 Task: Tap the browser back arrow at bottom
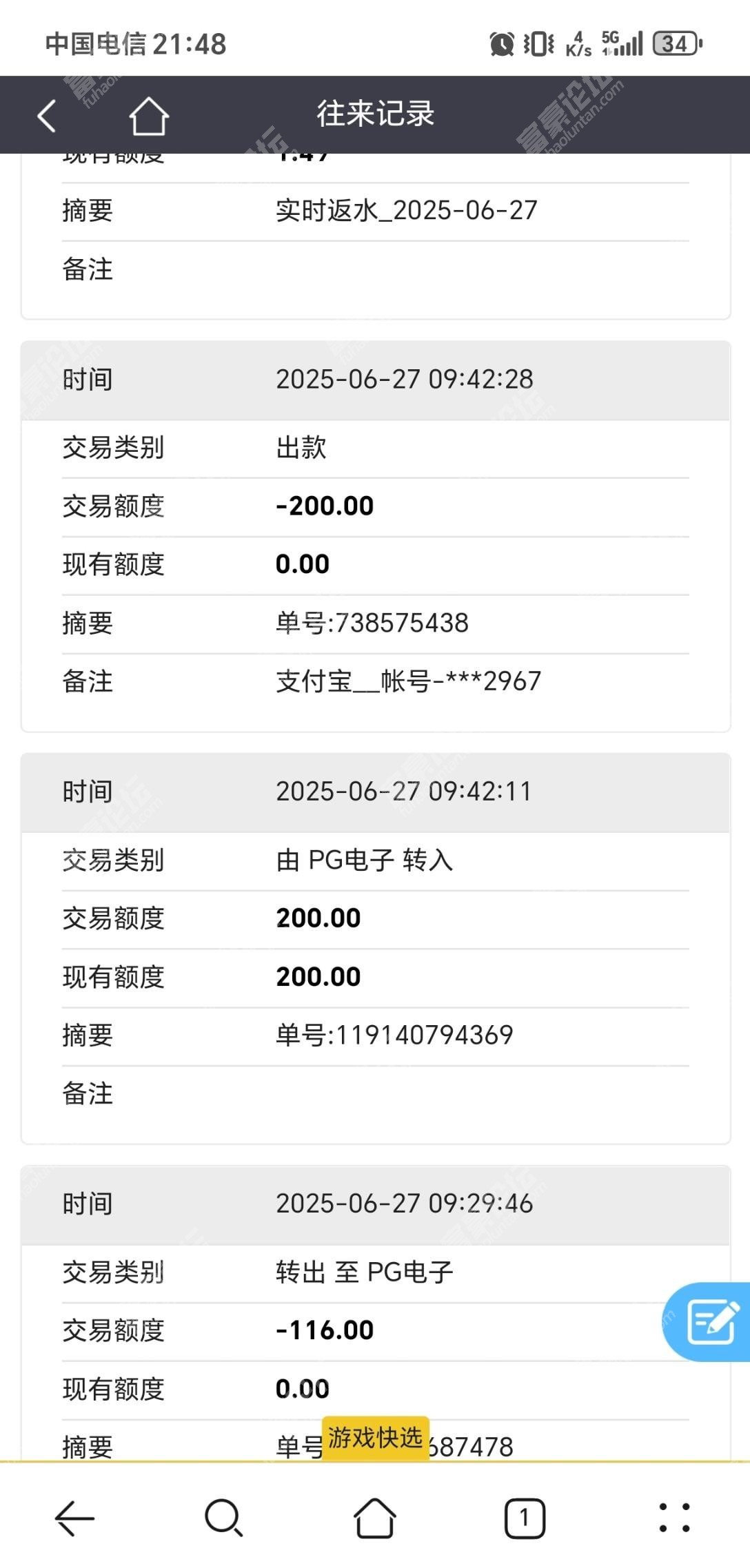click(x=74, y=1518)
